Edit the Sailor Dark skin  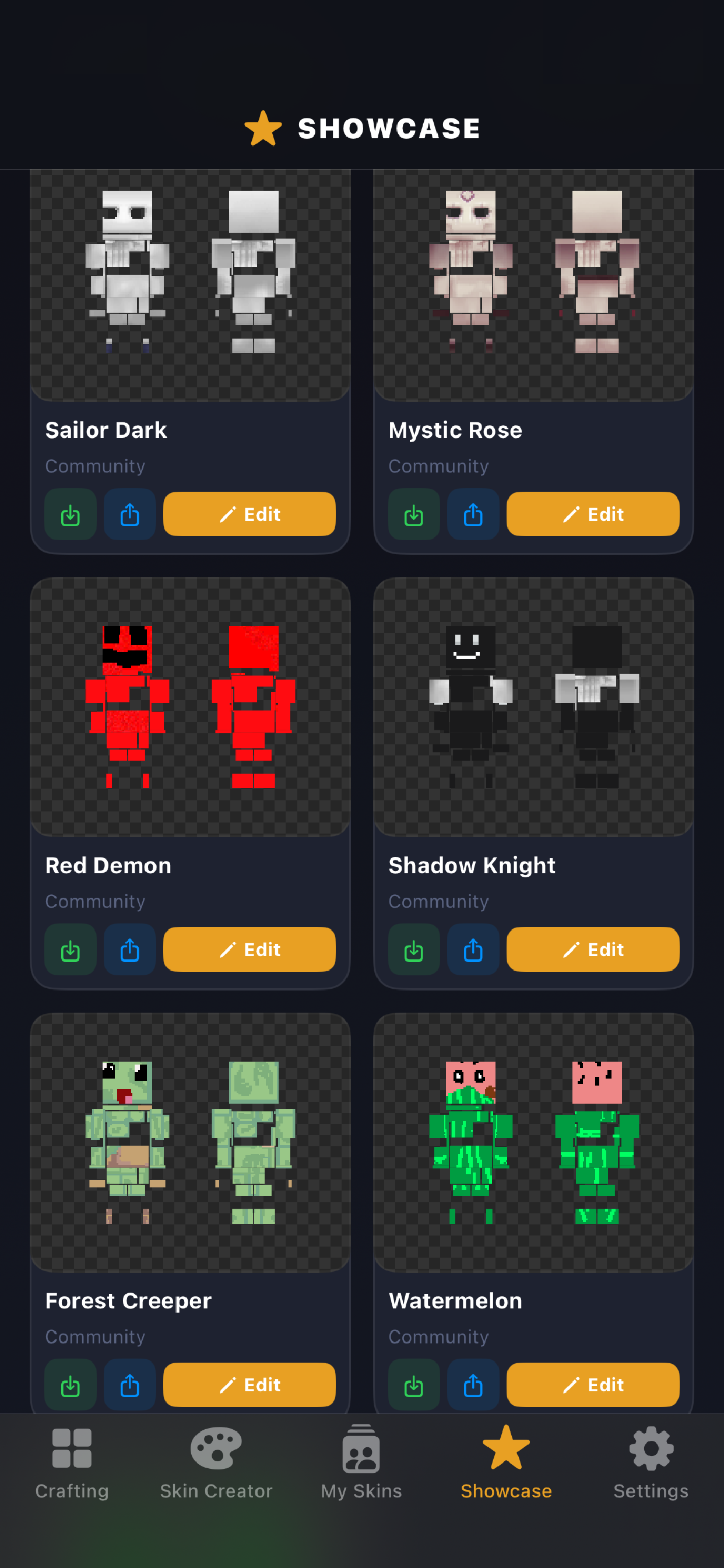249,514
